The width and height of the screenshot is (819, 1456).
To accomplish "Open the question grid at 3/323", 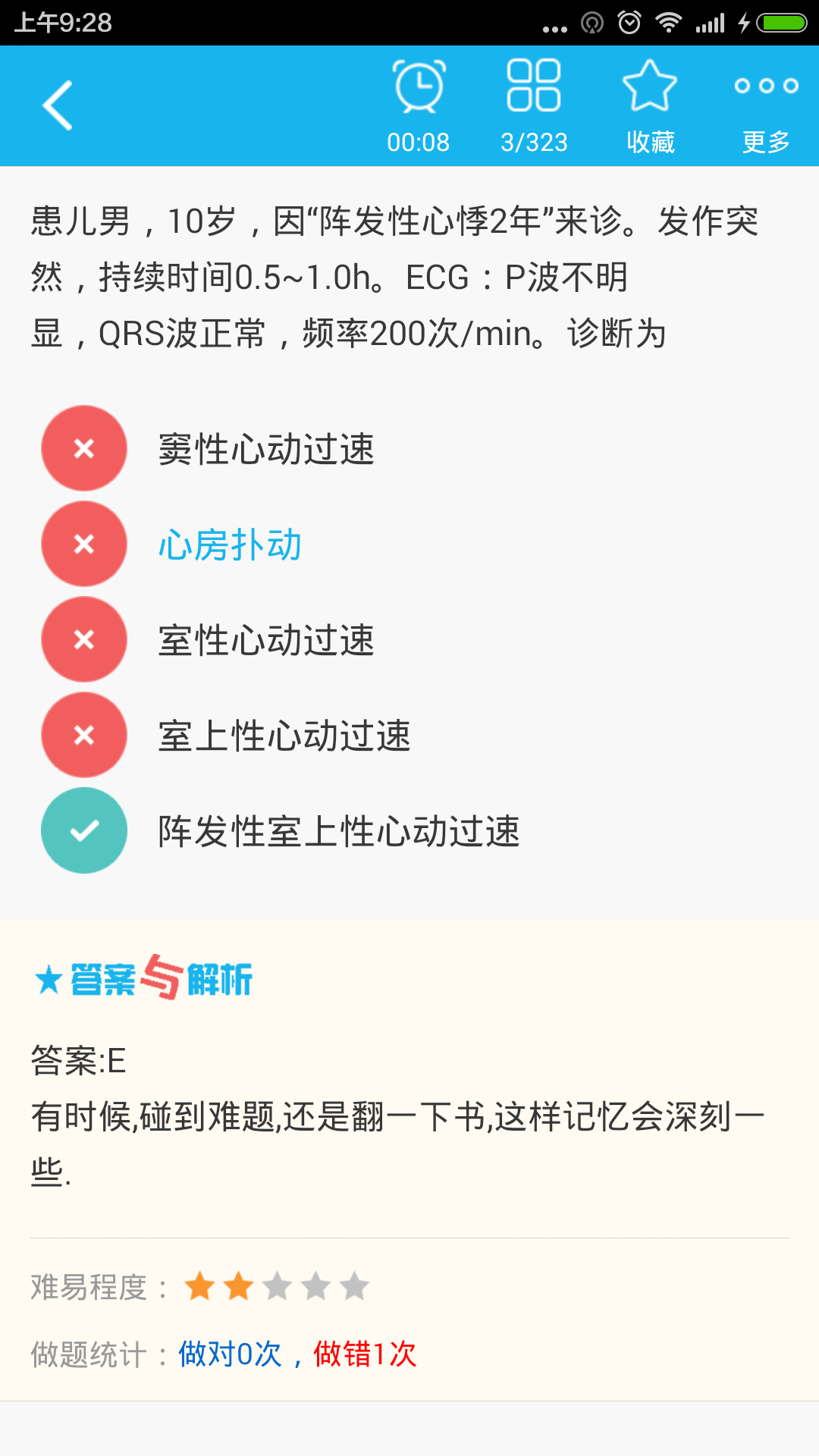I will (534, 105).
